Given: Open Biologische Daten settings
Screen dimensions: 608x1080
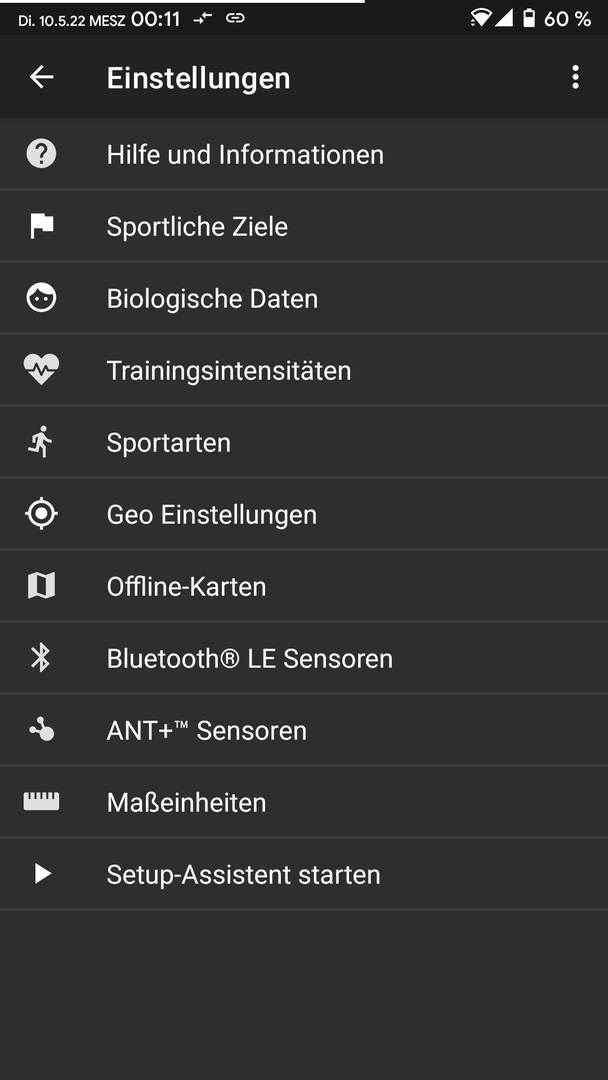Looking at the screenshot, I should coord(304,298).
